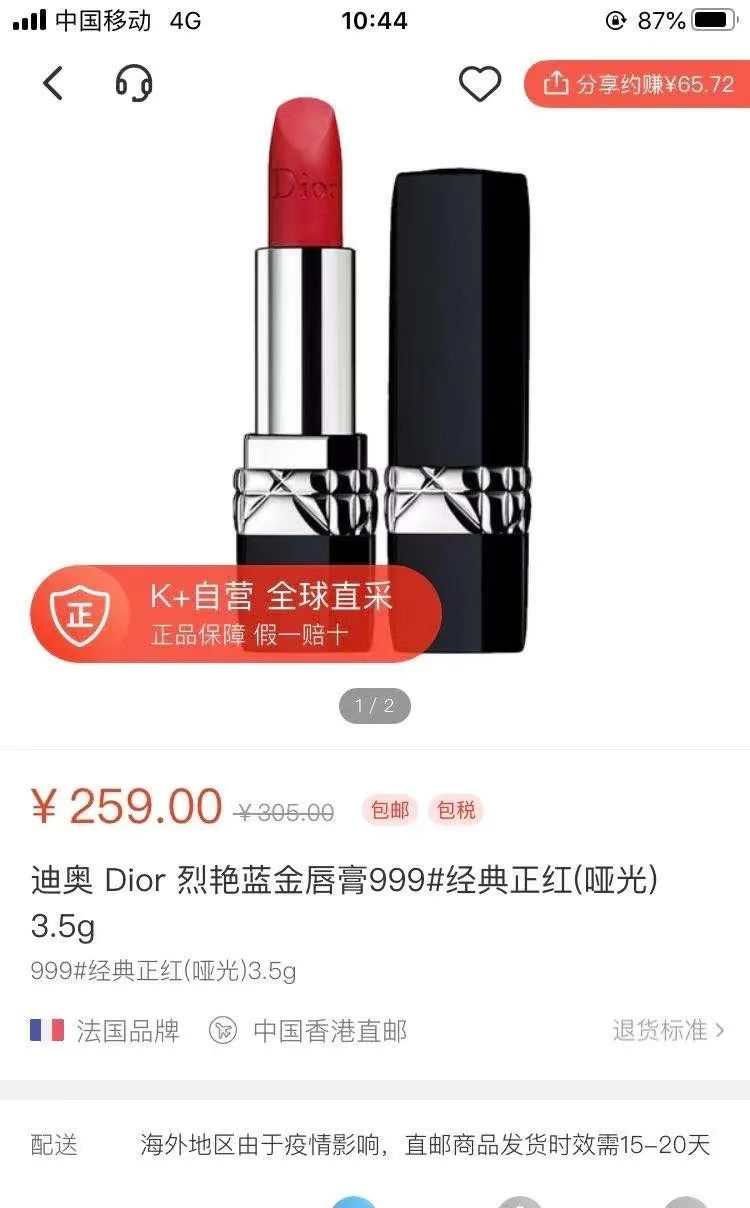The height and width of the screenshot is (1208, 750).
Task: Click the 分享约赚¥65.72 share button
Action: click(640, 84)
